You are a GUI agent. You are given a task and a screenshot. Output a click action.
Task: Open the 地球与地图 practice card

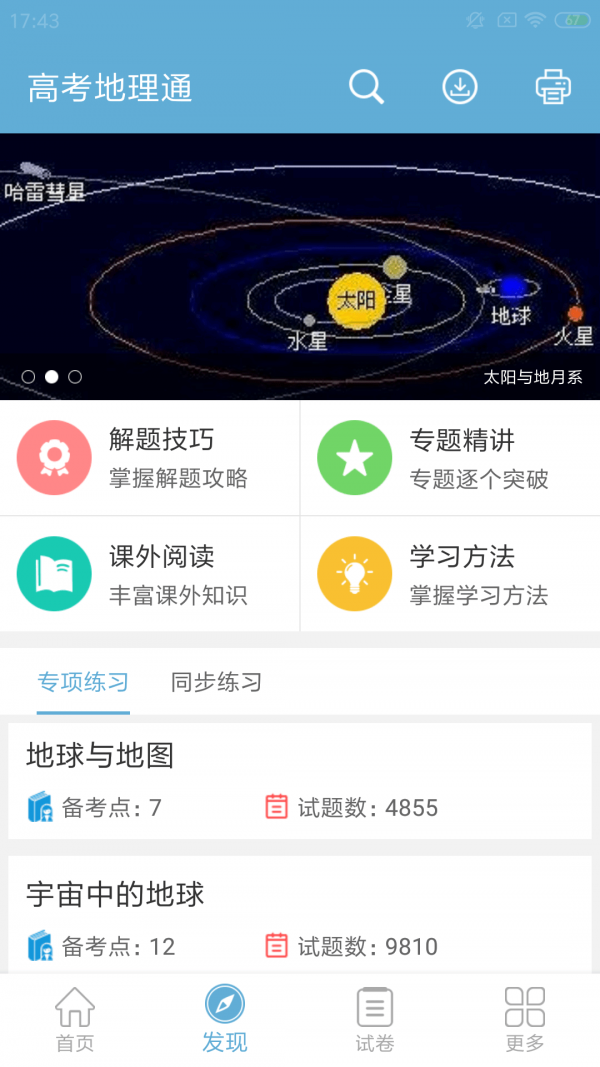click(300, 781)
